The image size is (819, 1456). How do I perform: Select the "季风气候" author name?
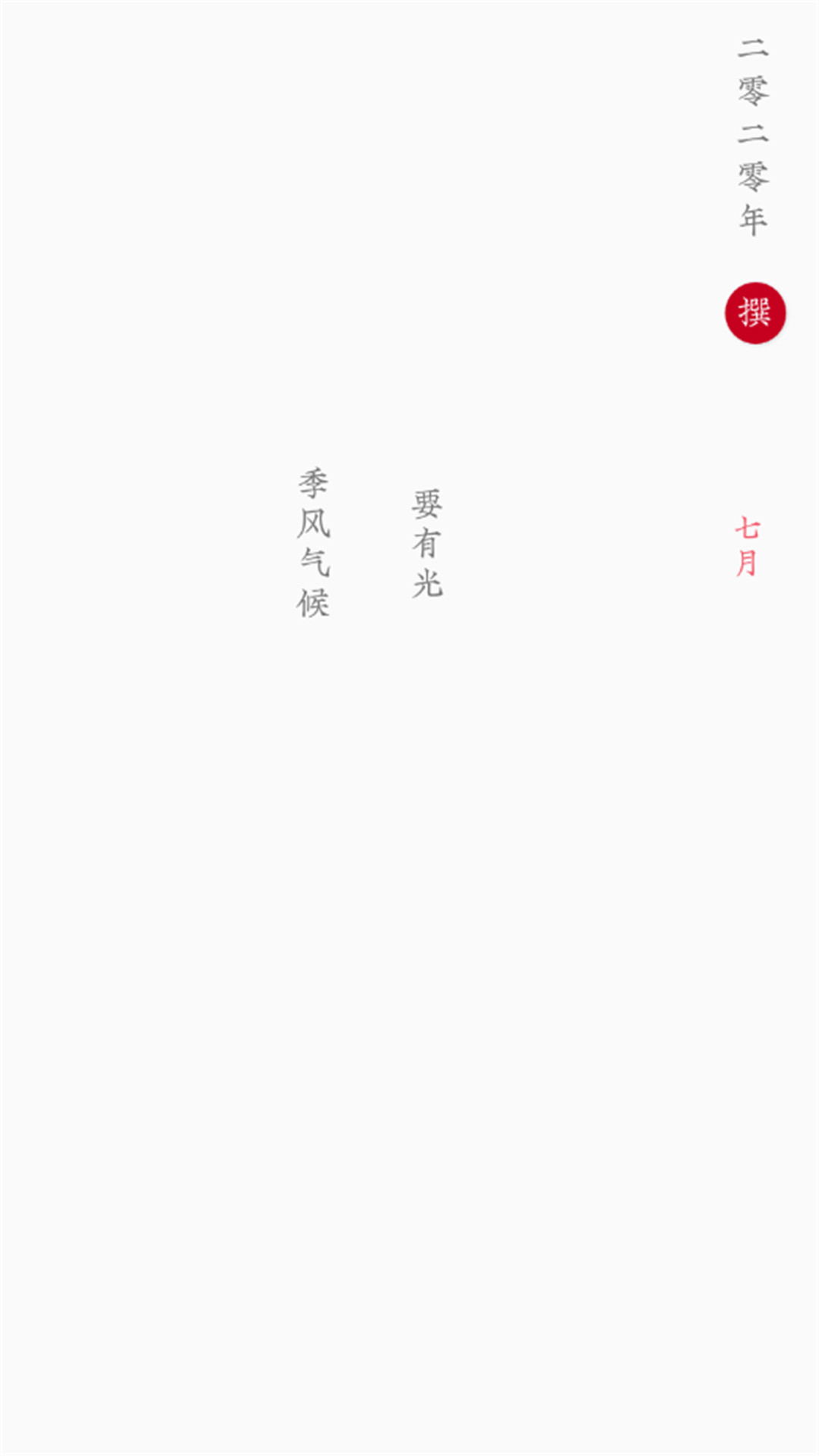coord(315,542)
